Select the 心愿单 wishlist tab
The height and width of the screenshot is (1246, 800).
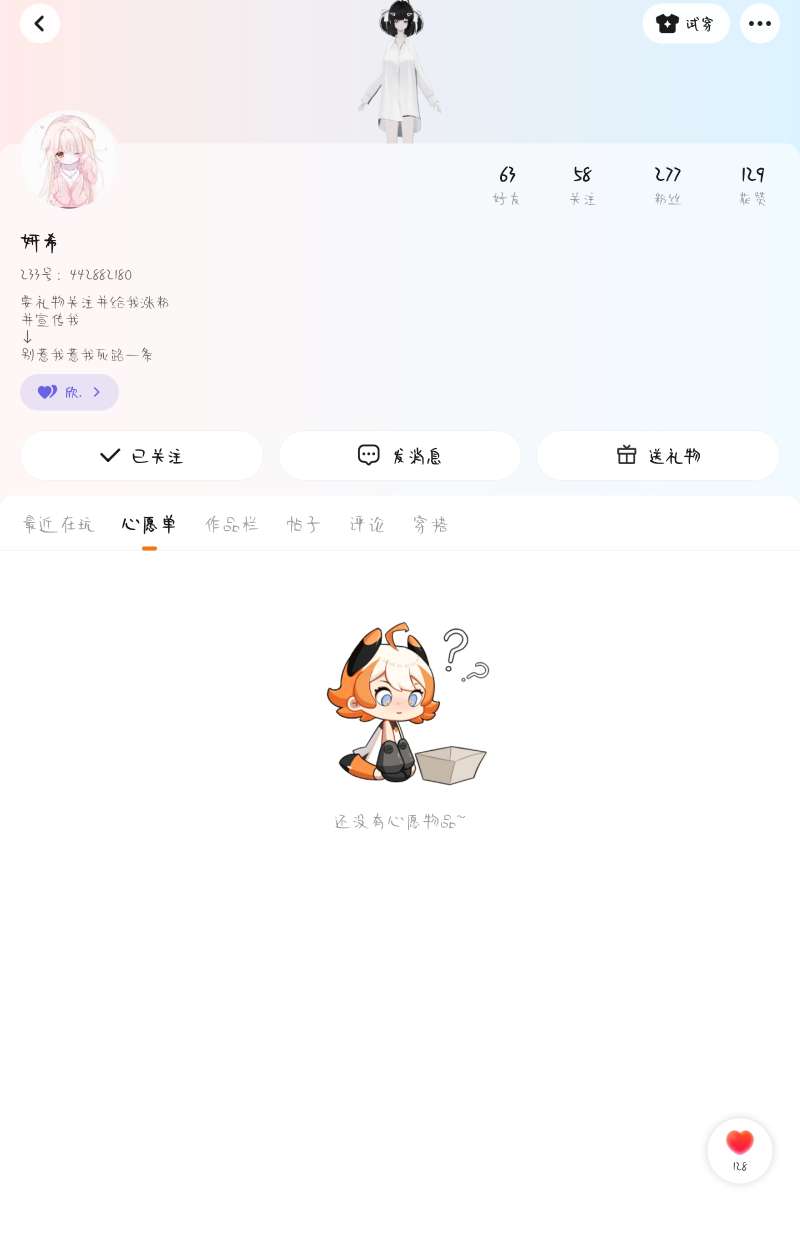click(x=149, y=524)
